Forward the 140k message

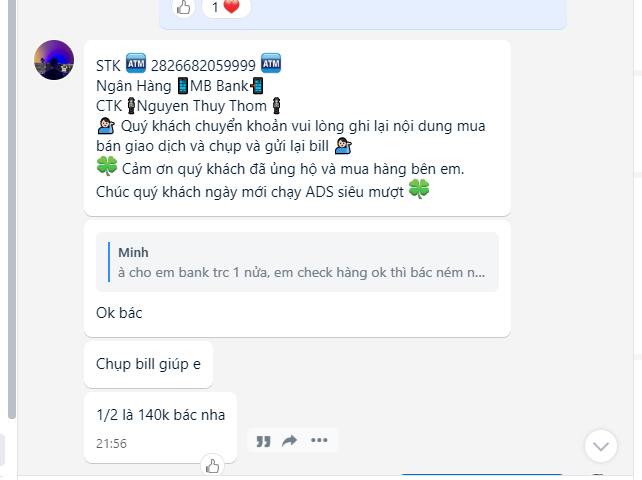(x=290, y=441)
